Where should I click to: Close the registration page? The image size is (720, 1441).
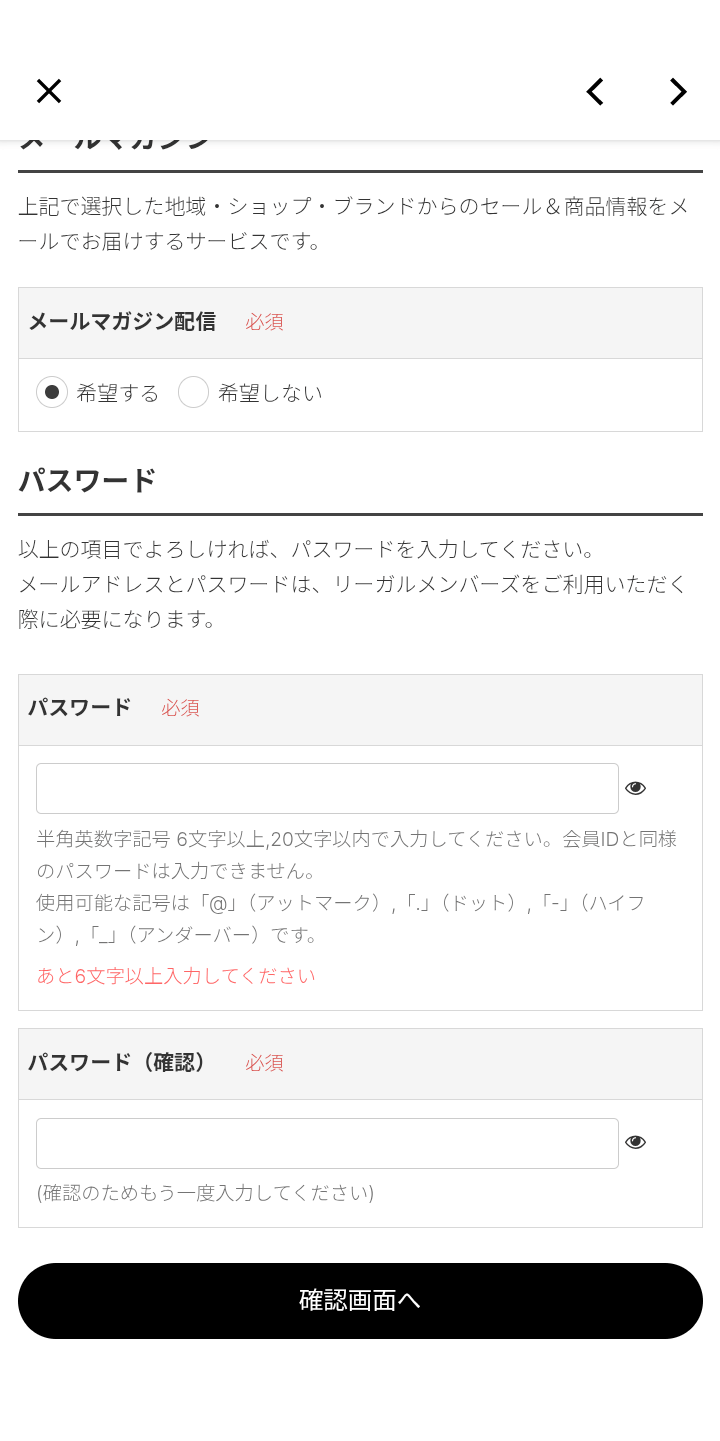click(x=49, y=91)
